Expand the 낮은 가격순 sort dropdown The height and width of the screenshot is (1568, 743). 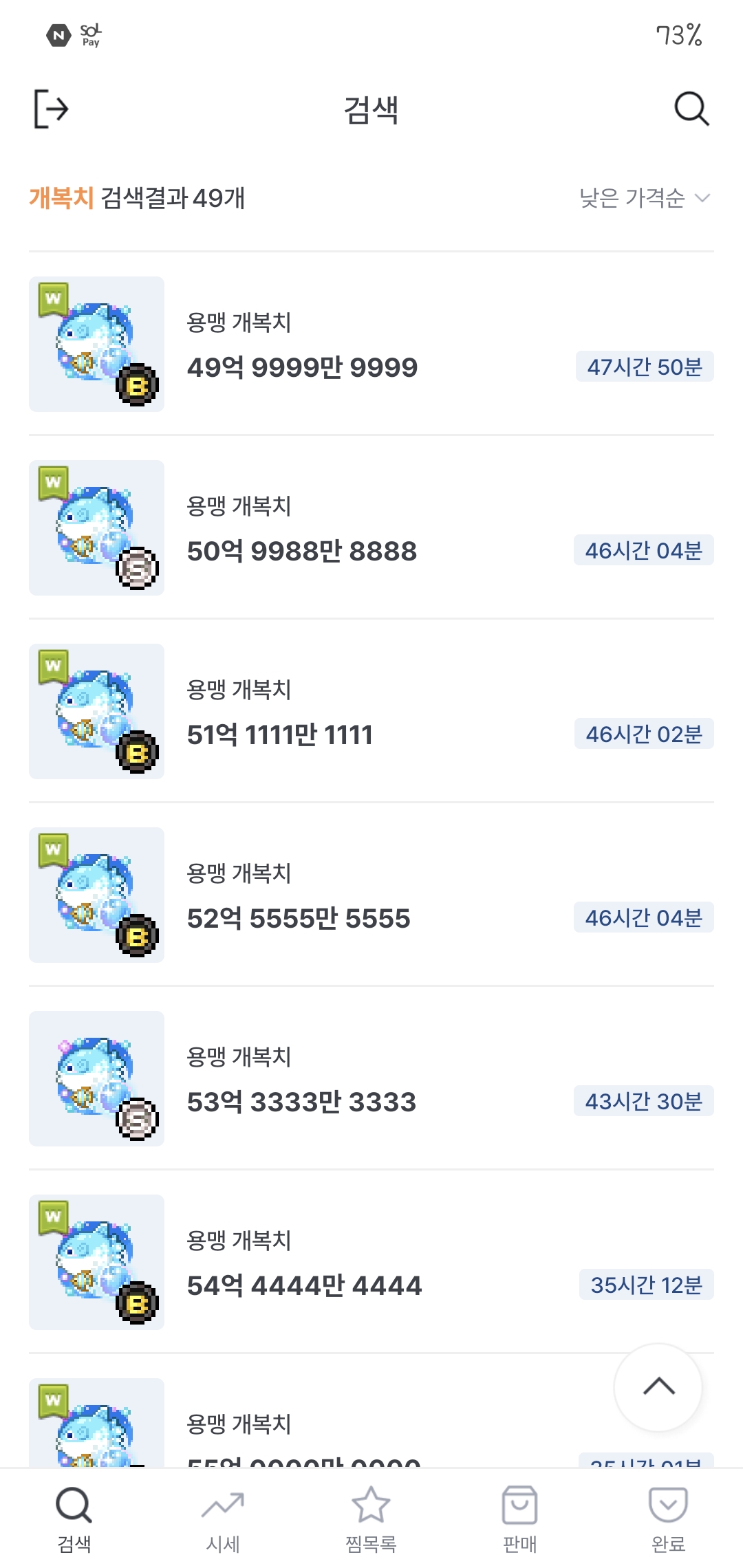pyautogui.click(x=644, y=198)
